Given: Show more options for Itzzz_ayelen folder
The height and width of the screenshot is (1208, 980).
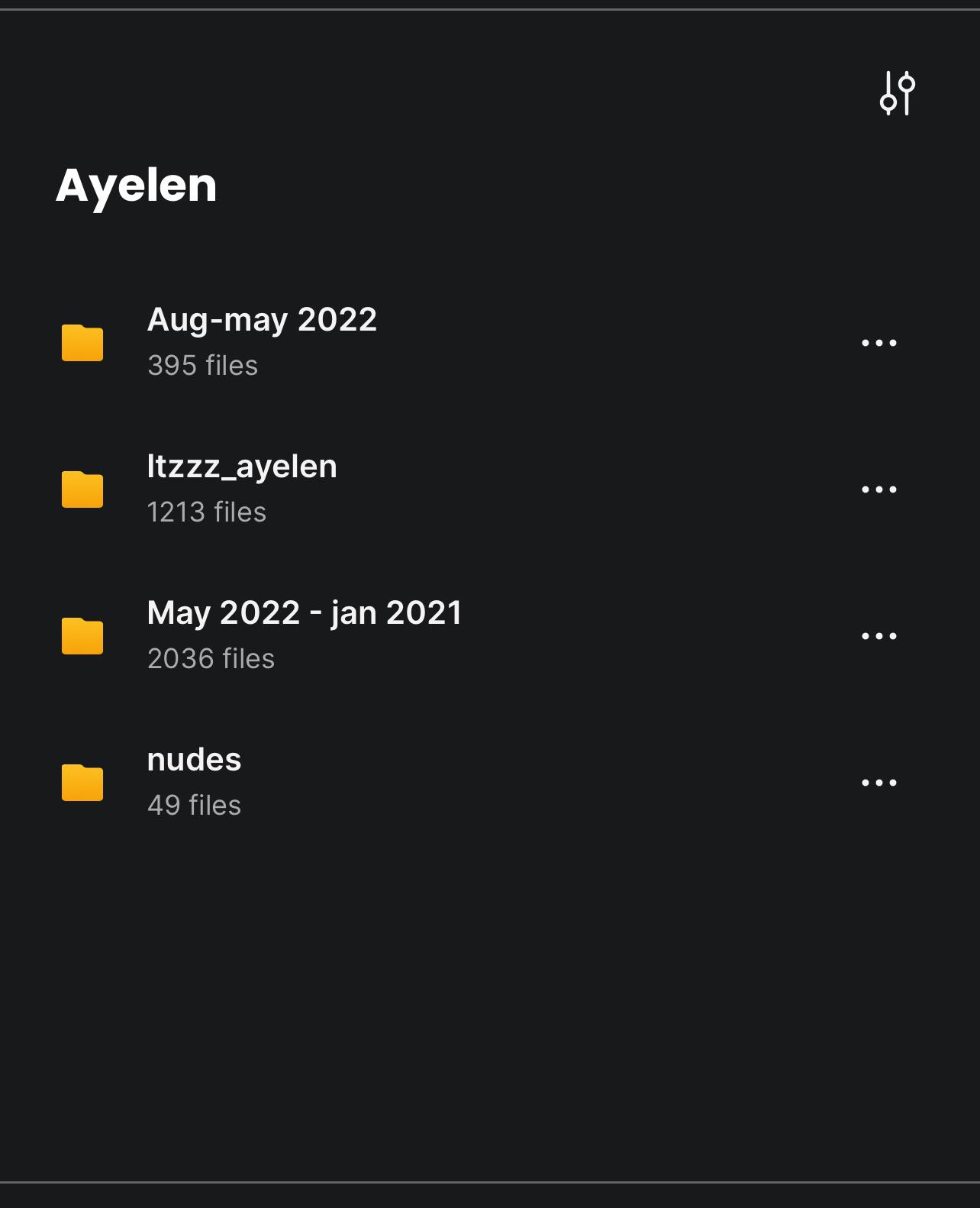Looking at the screenshot, I should click(878, 489).
